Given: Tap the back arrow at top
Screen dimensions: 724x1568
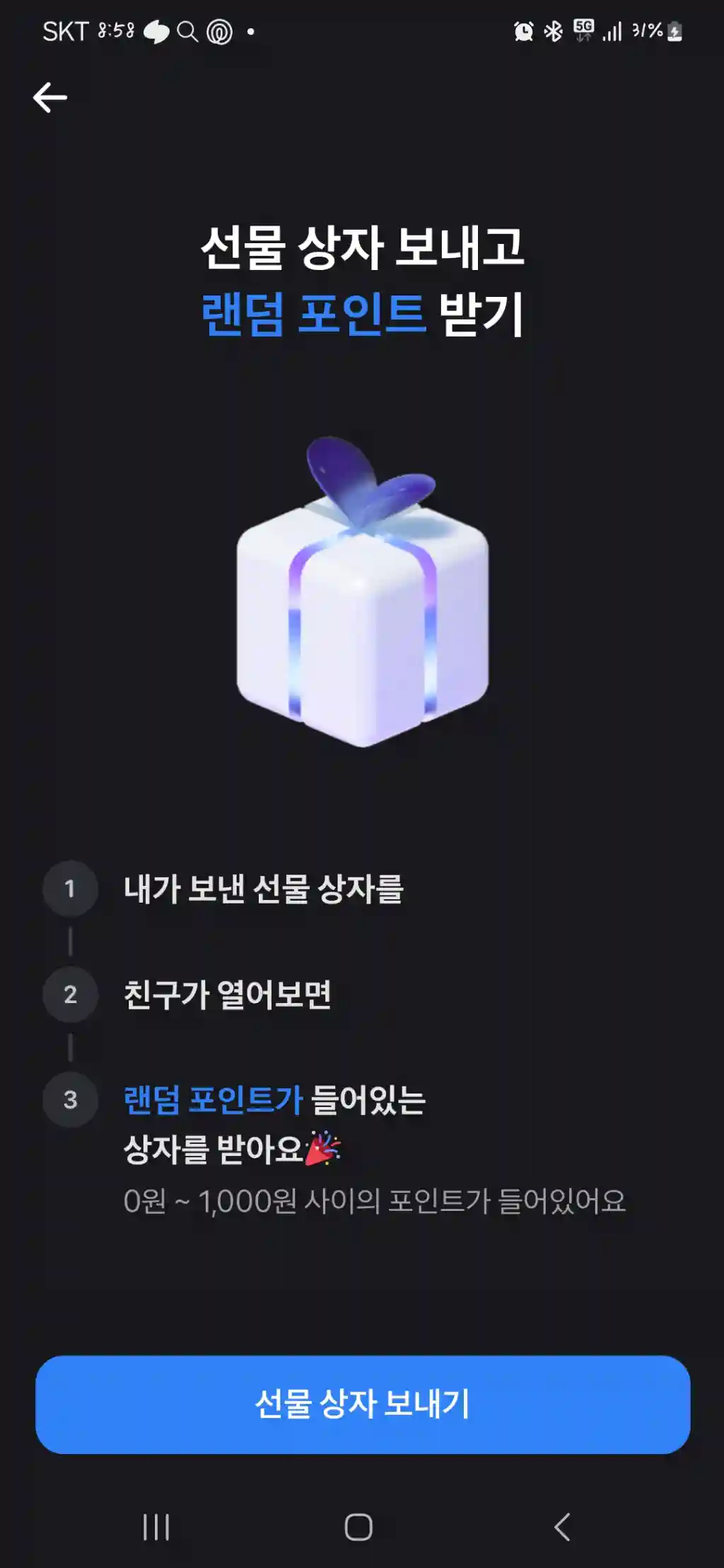Looking at the screenshot, I should [50, 98].
